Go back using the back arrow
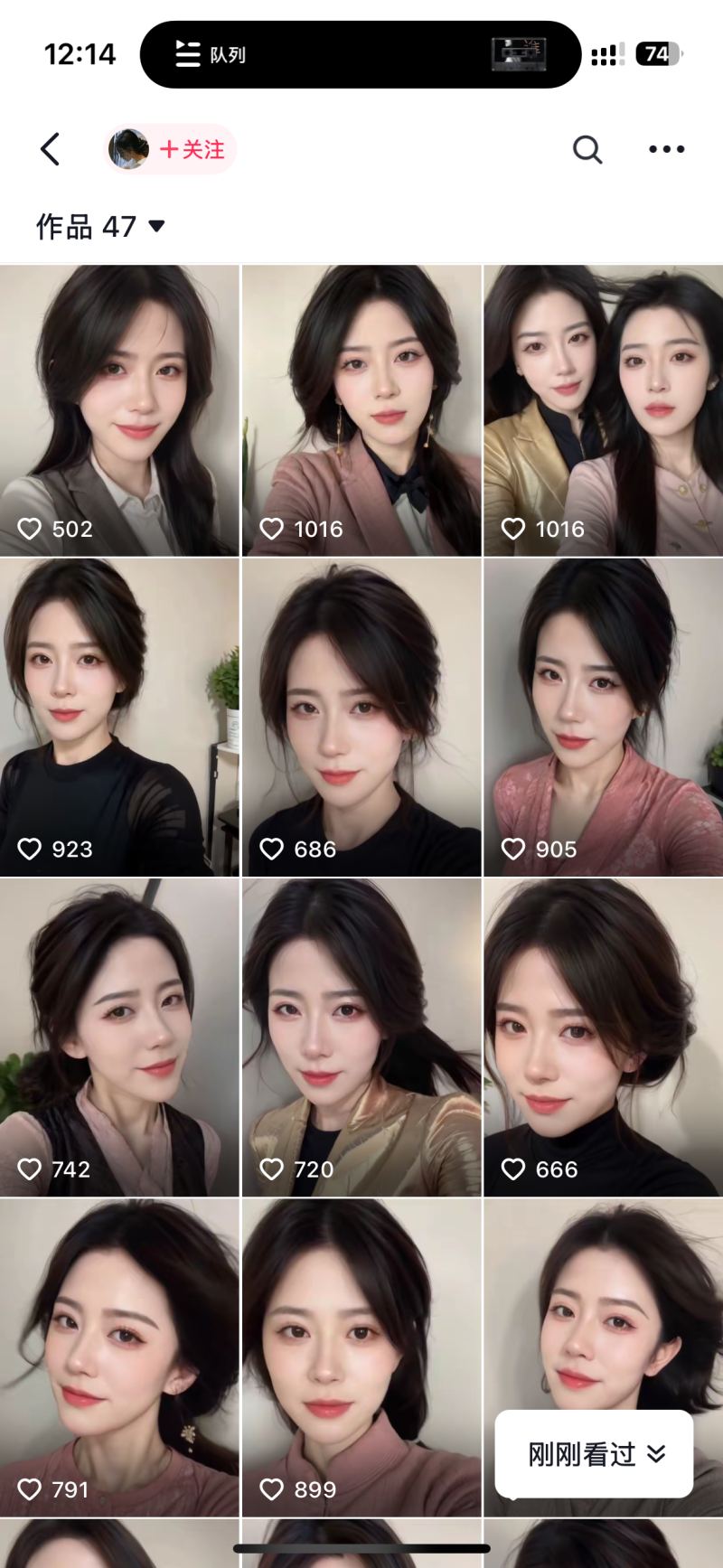723x1568 pixels. click(x=51, y=149)
